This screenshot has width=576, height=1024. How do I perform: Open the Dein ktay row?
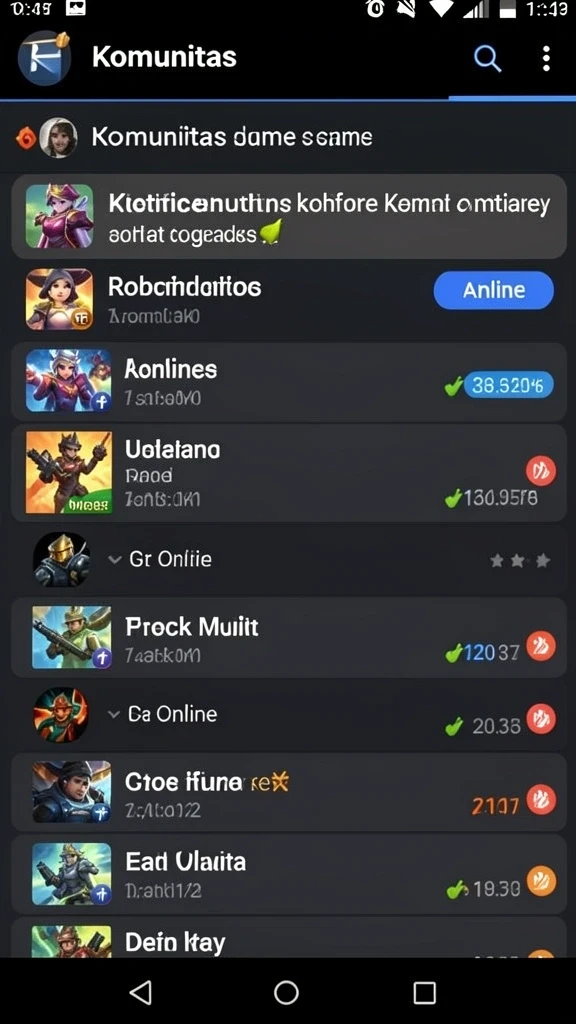[289, 938]
